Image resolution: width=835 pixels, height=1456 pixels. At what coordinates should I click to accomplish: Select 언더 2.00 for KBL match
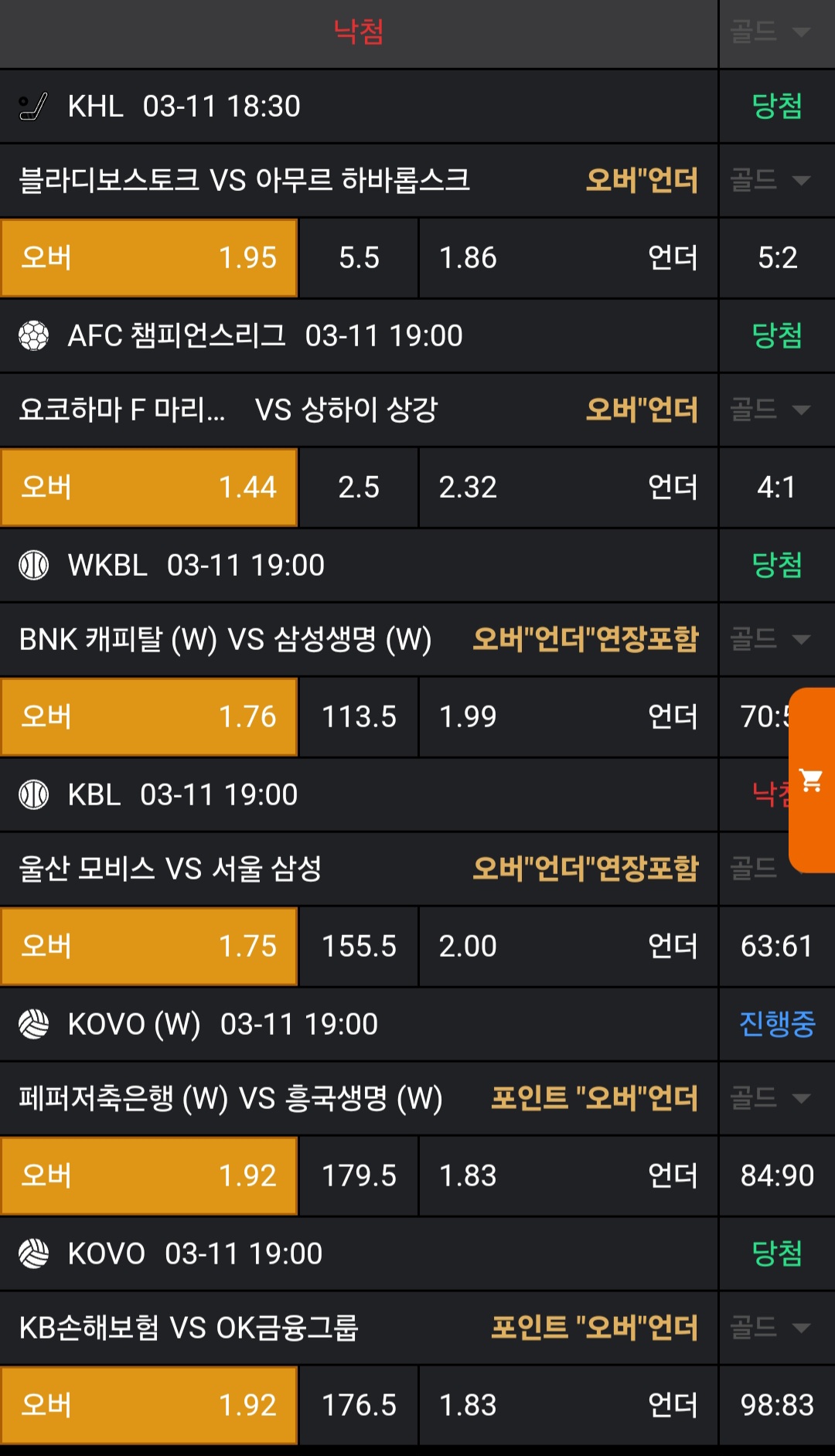567,947
